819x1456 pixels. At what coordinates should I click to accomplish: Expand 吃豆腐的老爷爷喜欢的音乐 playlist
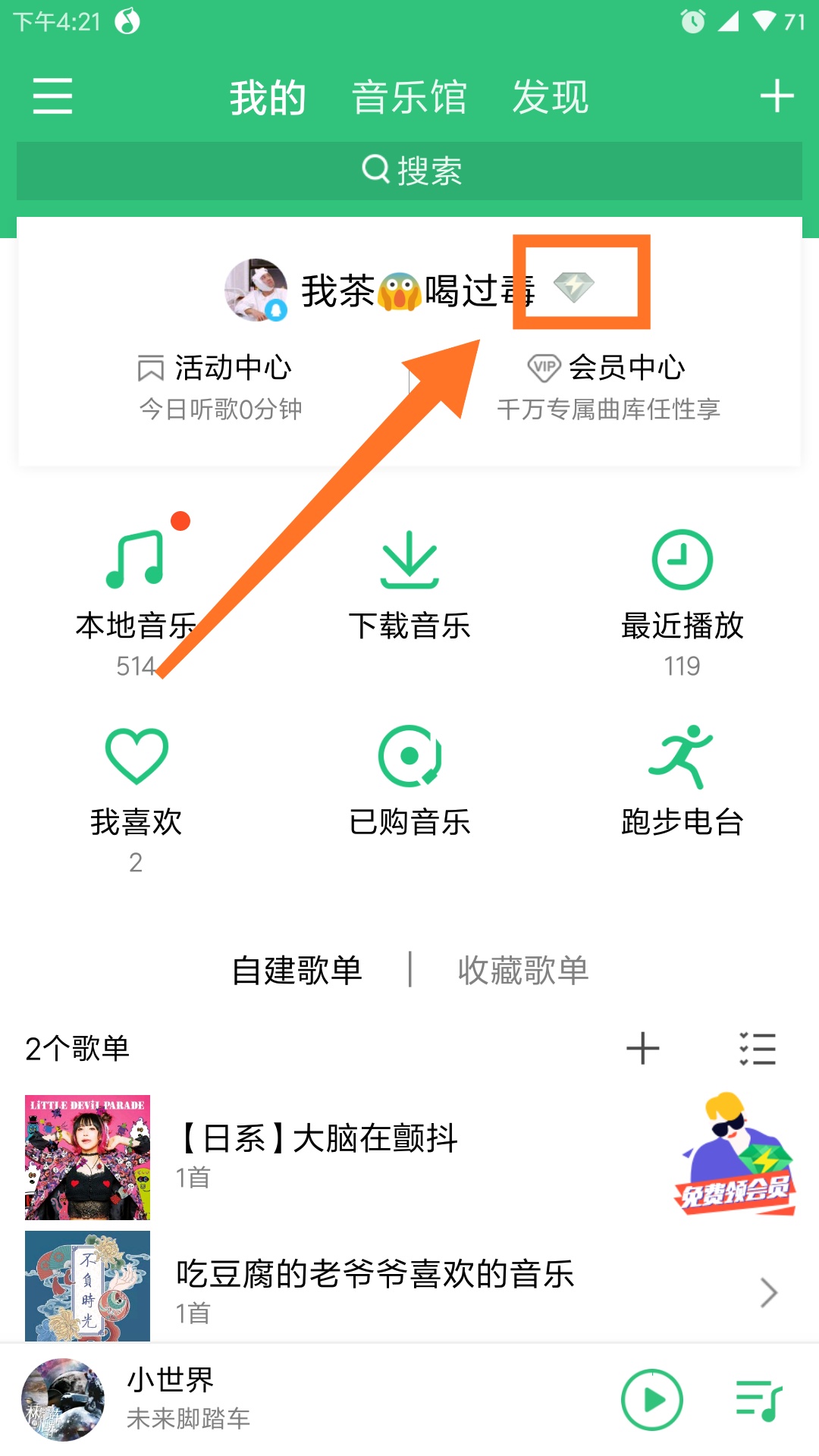[x=769, y=1293]
